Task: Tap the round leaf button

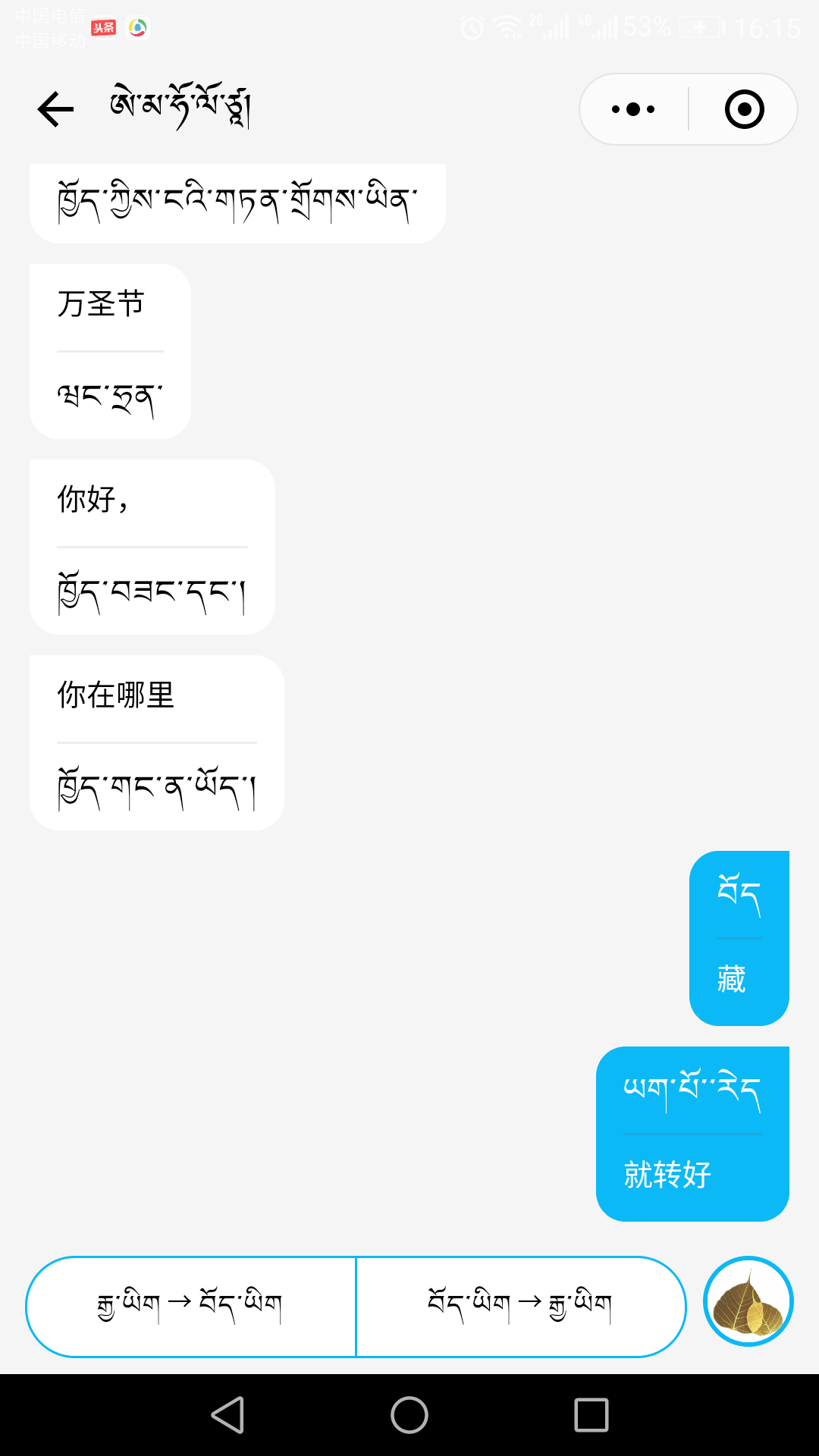Action: click(748, 1301)
